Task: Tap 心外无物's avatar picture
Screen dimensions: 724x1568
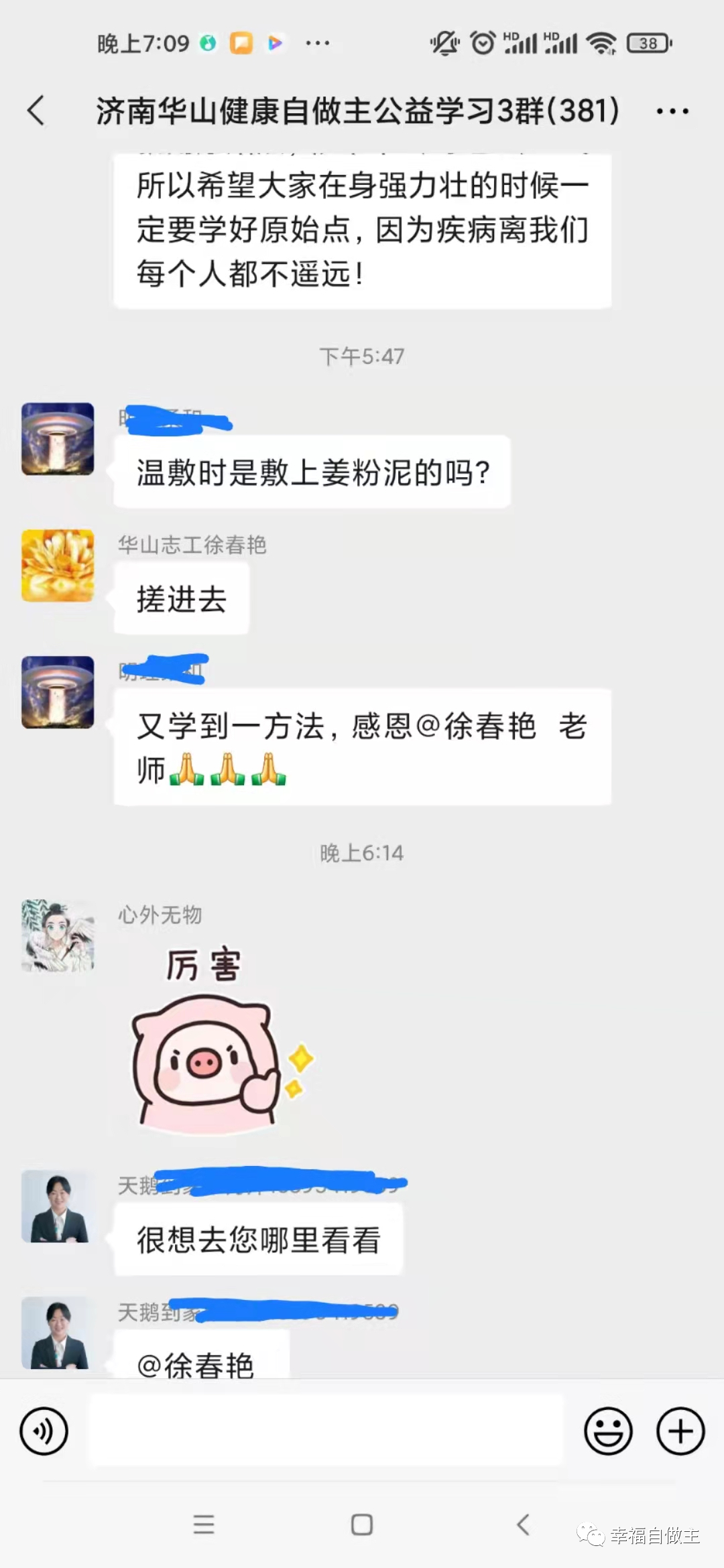Action: (57, 938)
